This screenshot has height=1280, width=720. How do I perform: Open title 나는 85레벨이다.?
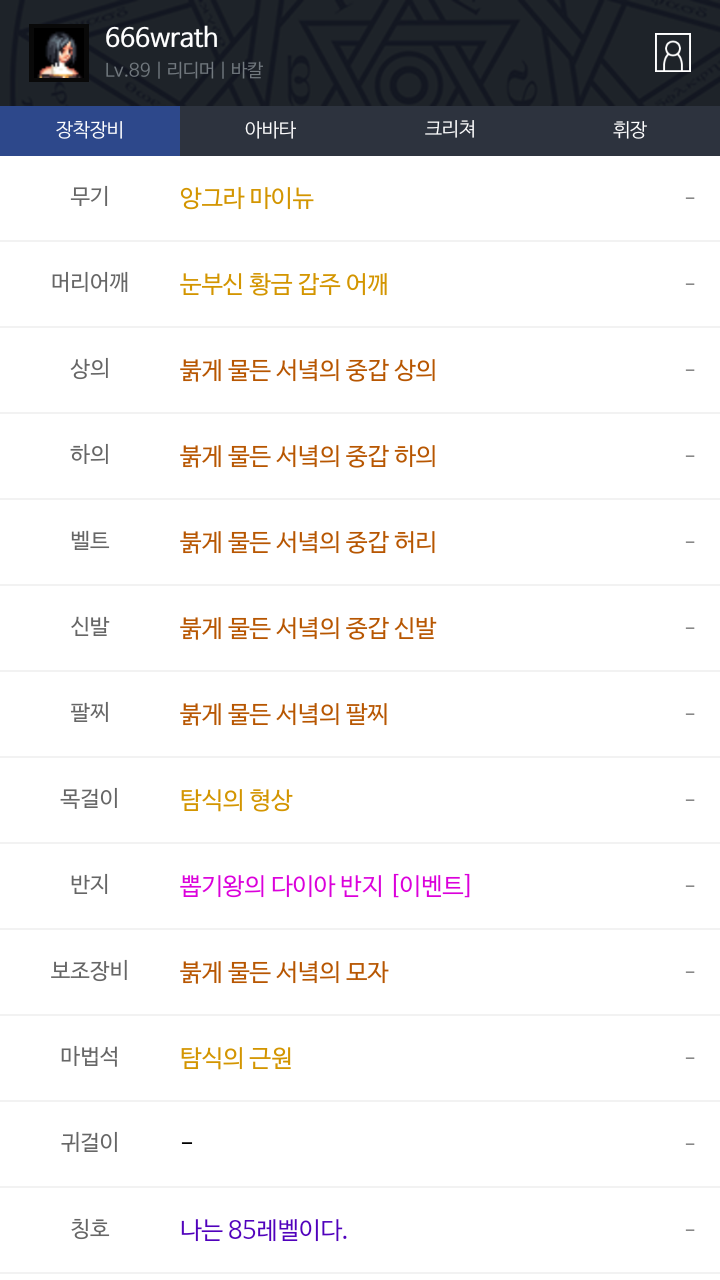click(x=264, y=1230)
